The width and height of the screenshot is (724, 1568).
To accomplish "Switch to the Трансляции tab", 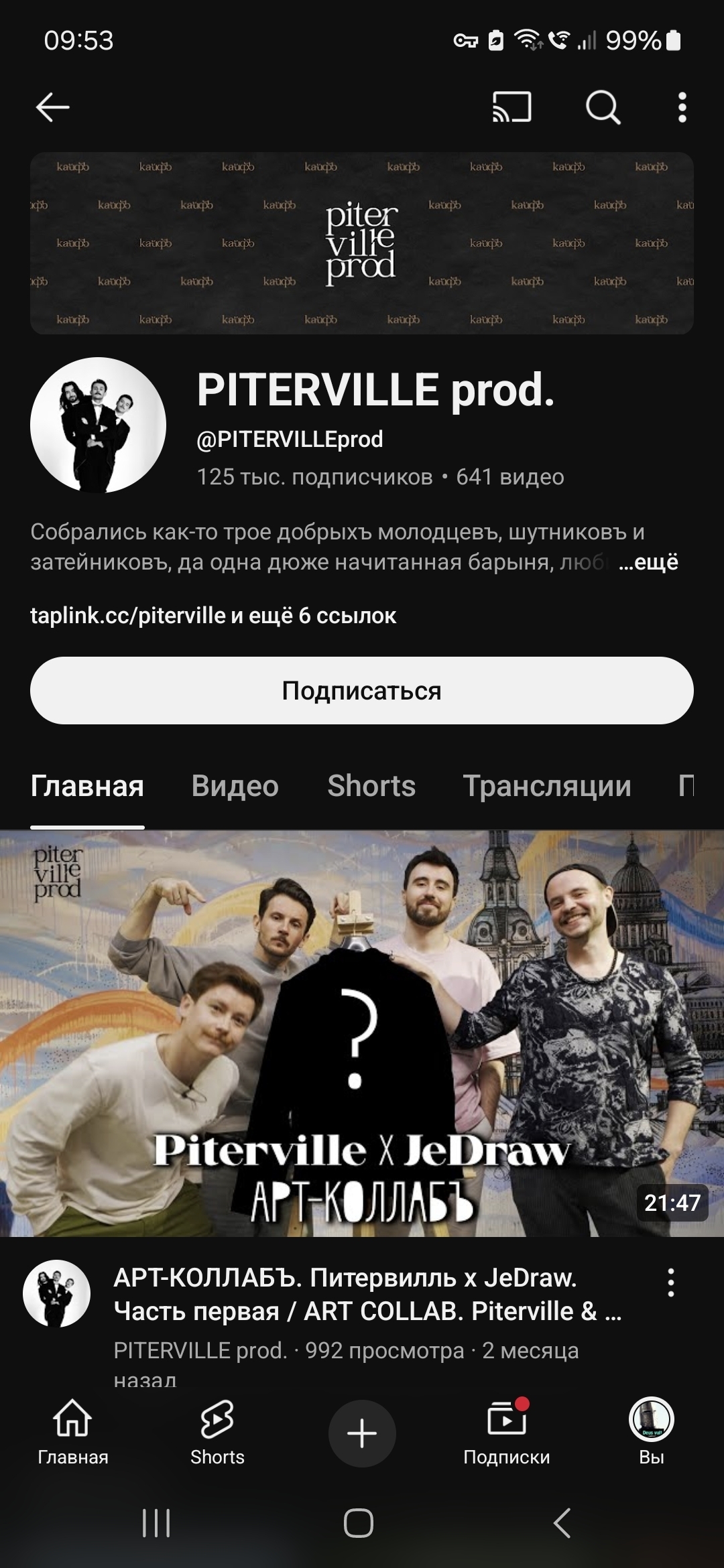I will [547, 786].
